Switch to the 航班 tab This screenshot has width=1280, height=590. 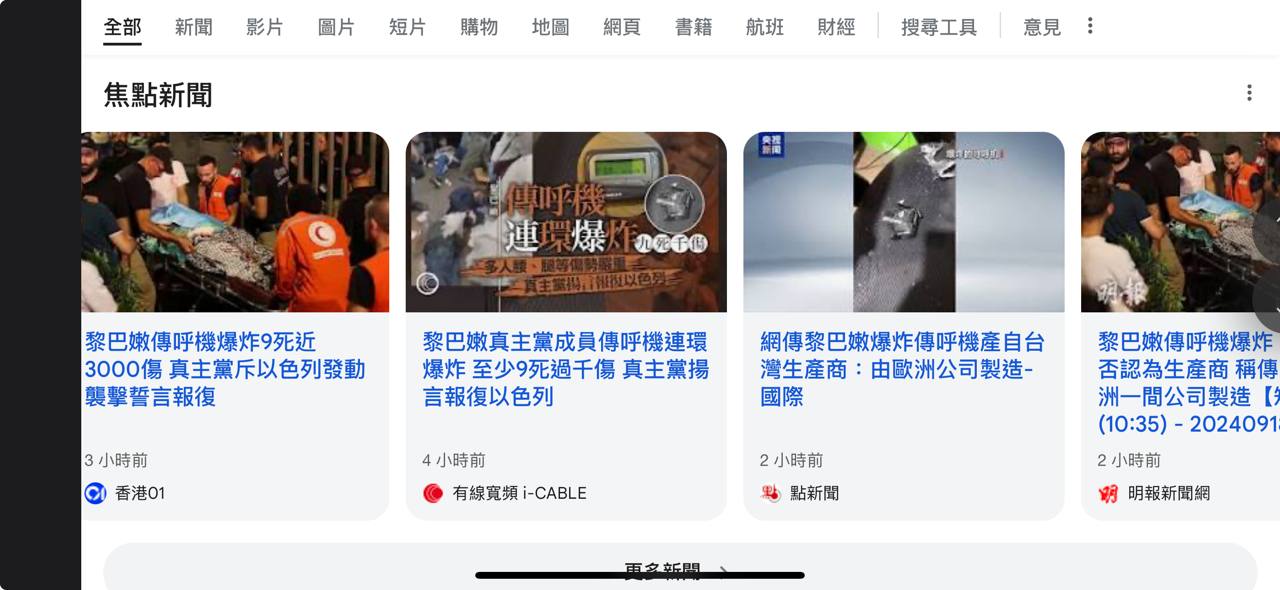765,27
